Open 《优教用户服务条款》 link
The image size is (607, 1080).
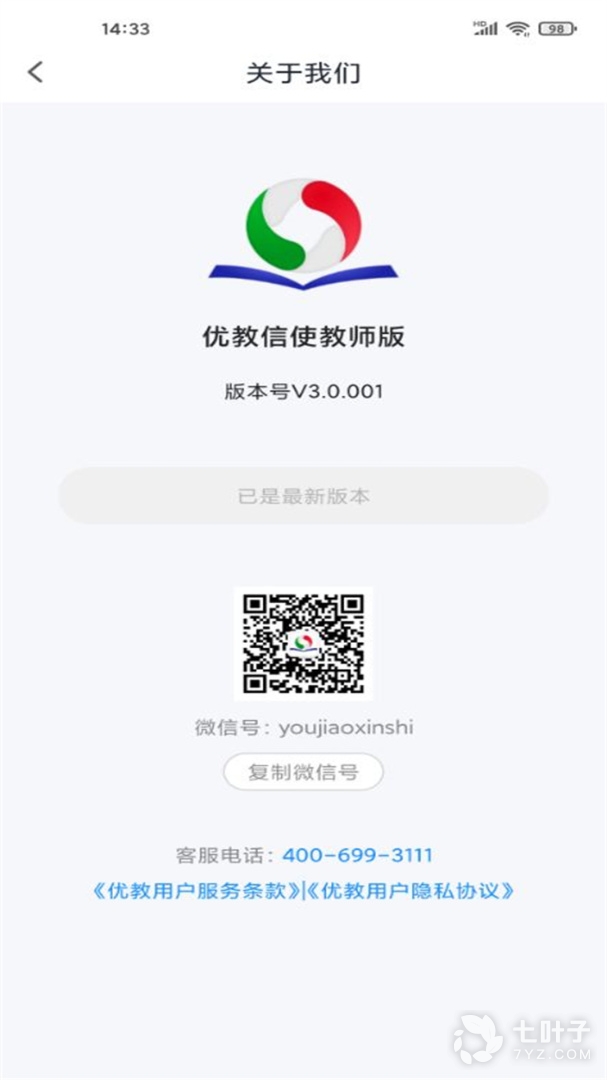click(x=196, y=890)
